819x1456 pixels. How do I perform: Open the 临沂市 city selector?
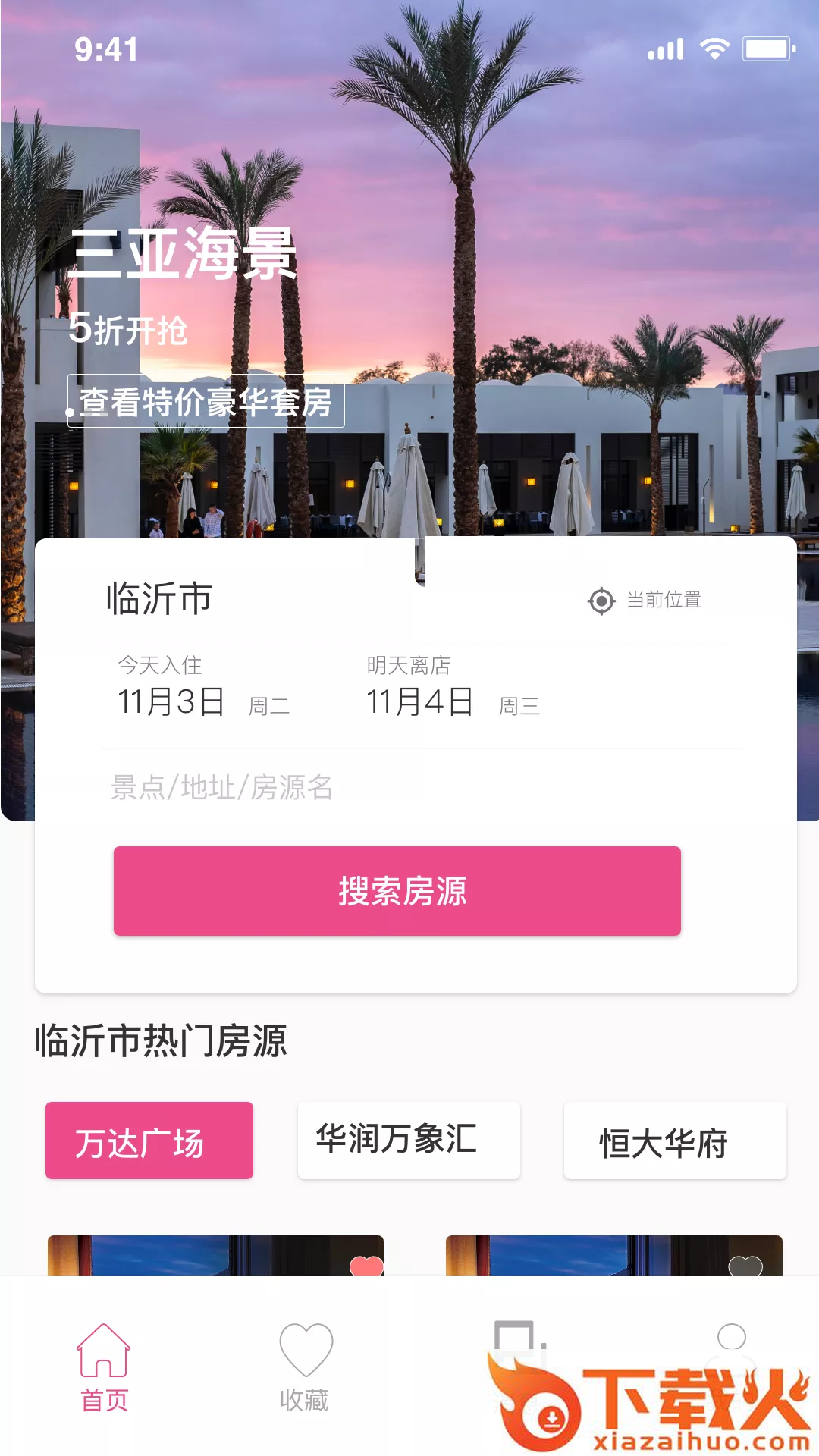point(158,599)
